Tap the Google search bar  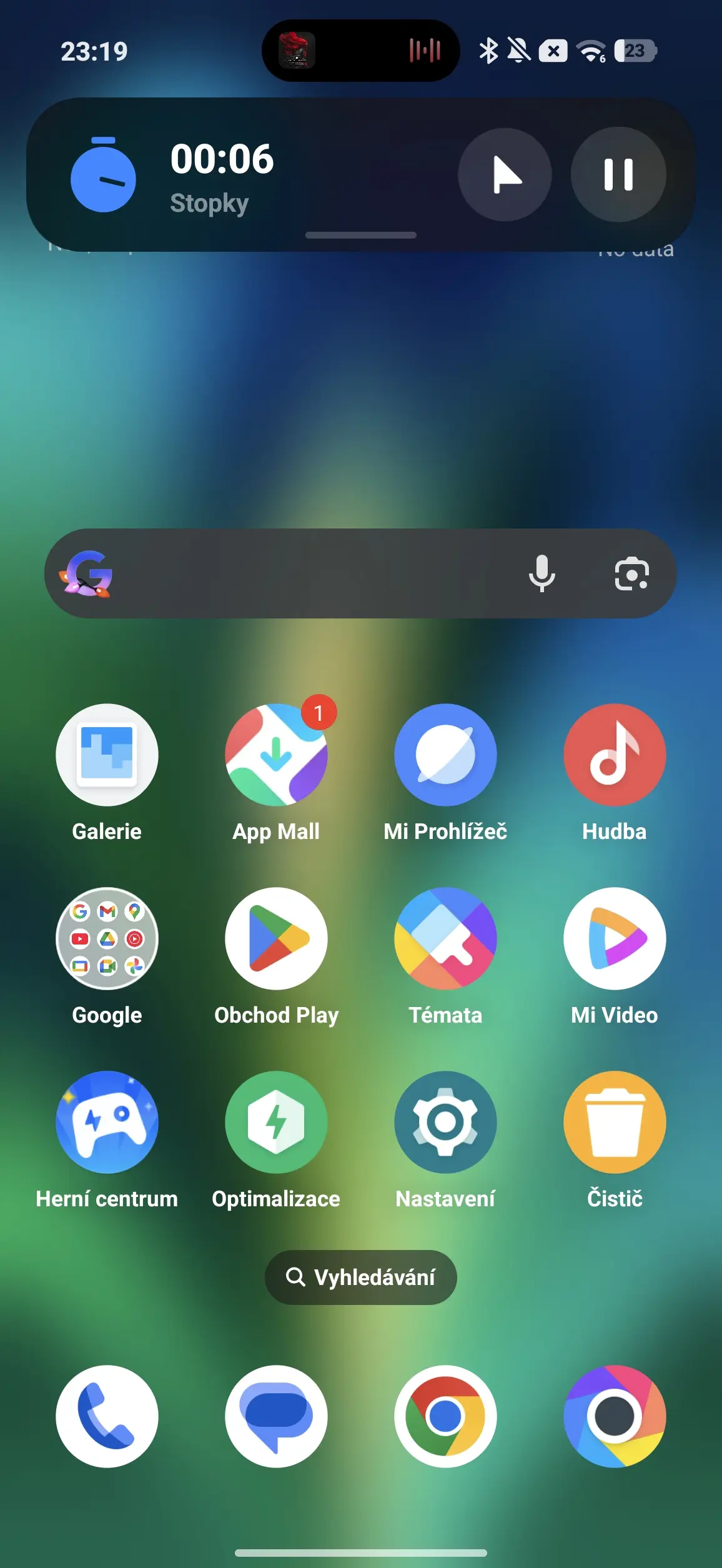[x=312, y=573]
